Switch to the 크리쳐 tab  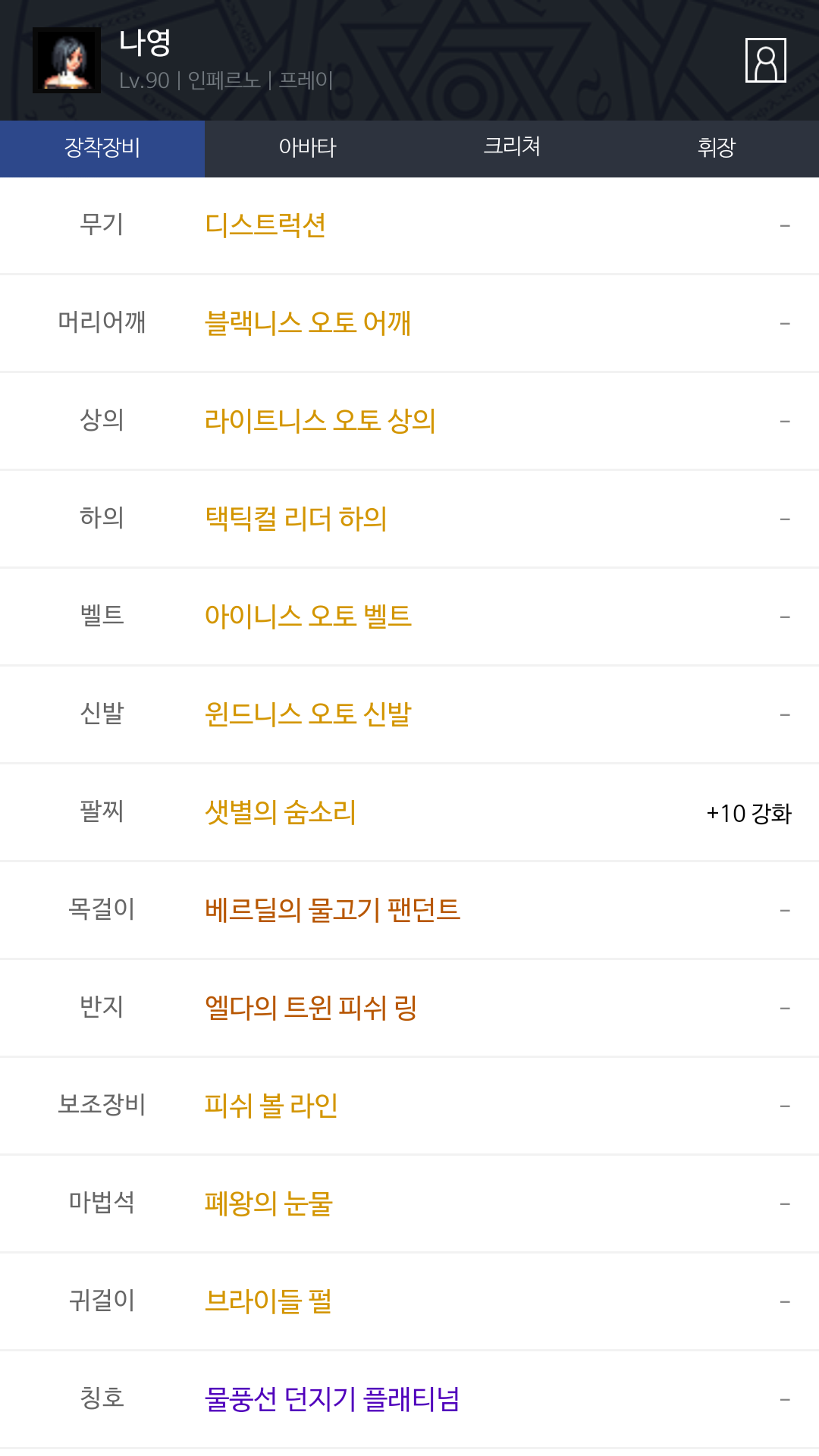512,149
